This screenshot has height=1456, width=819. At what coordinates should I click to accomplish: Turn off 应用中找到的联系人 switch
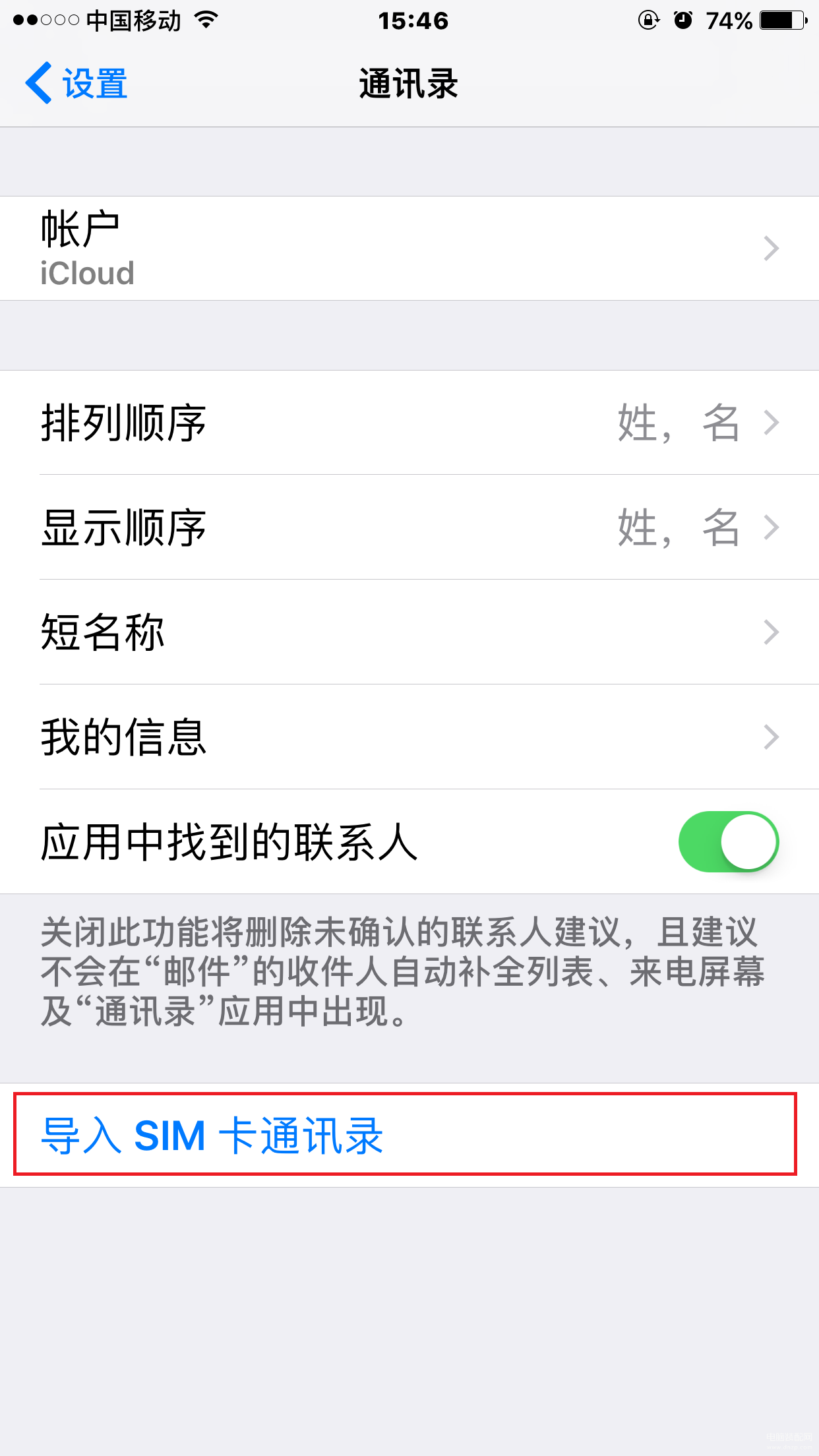pos(728,842)
